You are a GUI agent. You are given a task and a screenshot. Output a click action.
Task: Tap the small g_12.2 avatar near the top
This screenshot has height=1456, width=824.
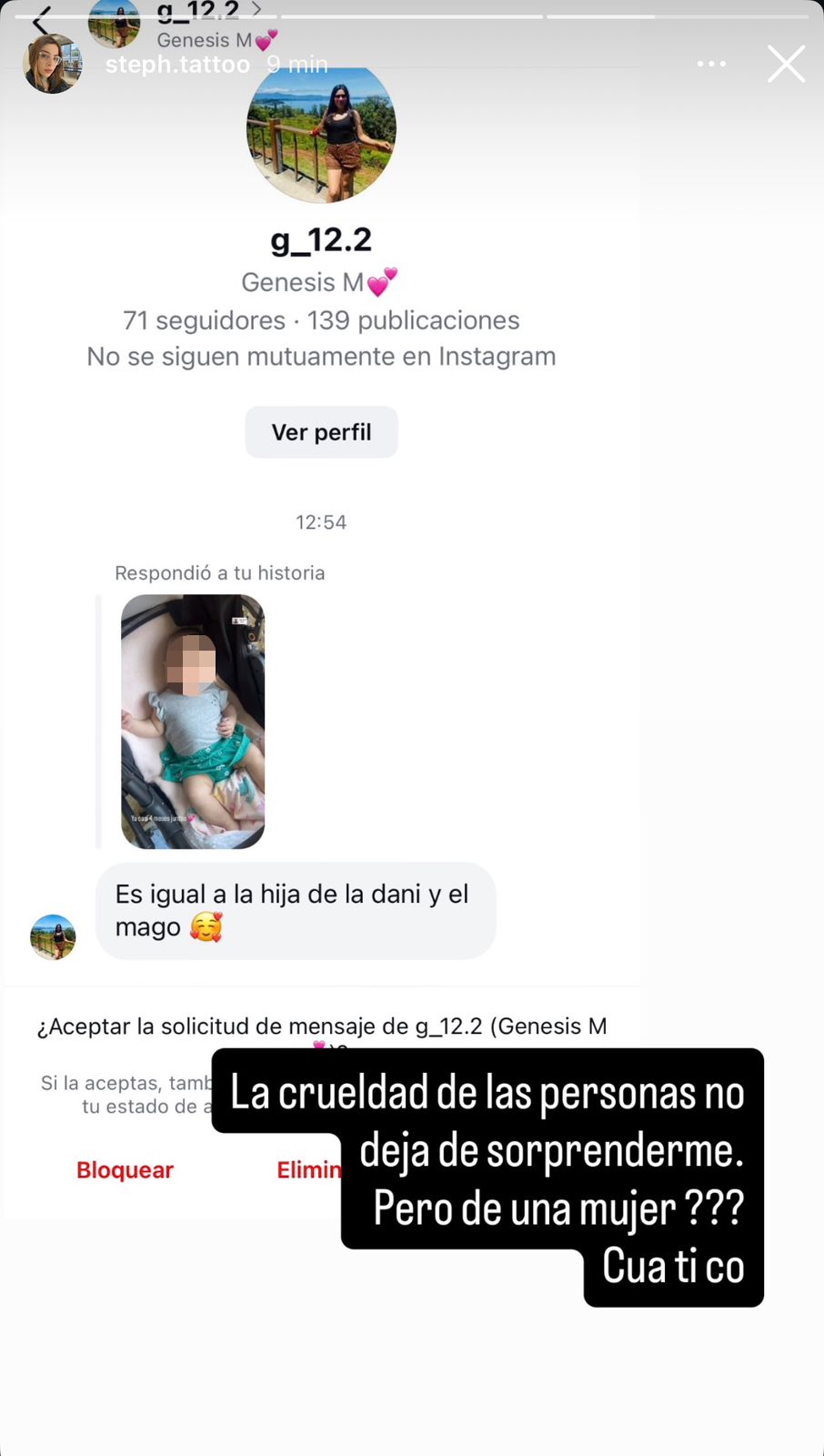[116, 24]
